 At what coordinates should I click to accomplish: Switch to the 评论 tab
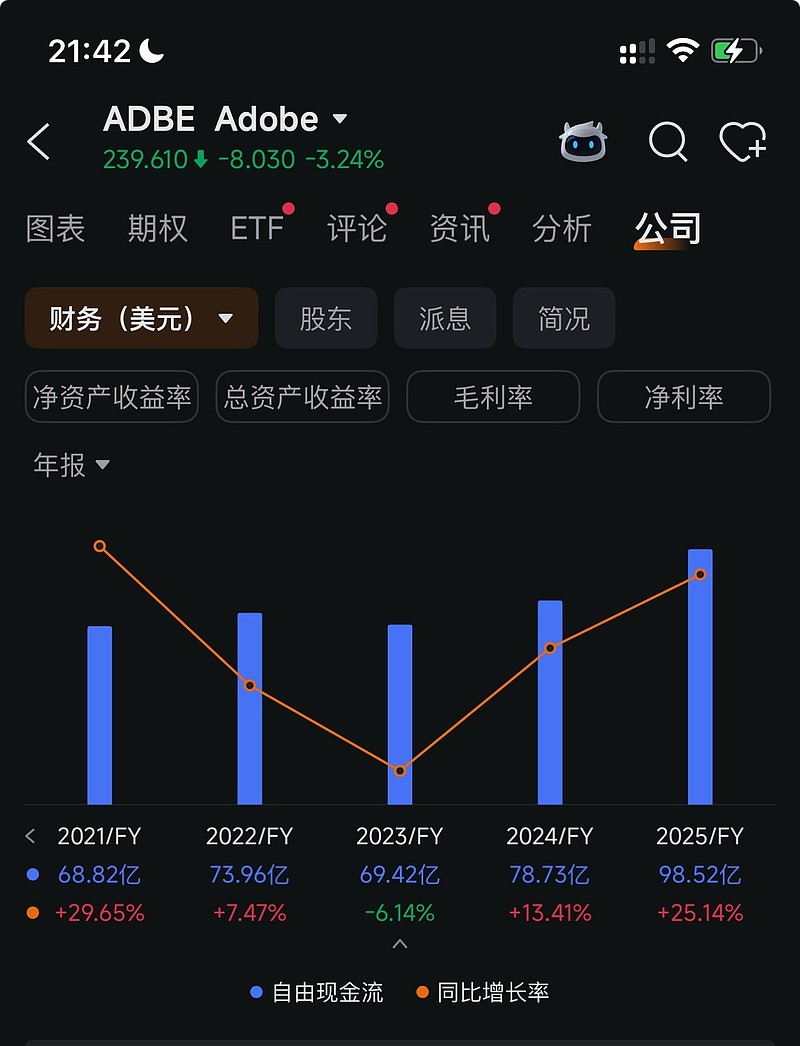click(x=357, y=229)
